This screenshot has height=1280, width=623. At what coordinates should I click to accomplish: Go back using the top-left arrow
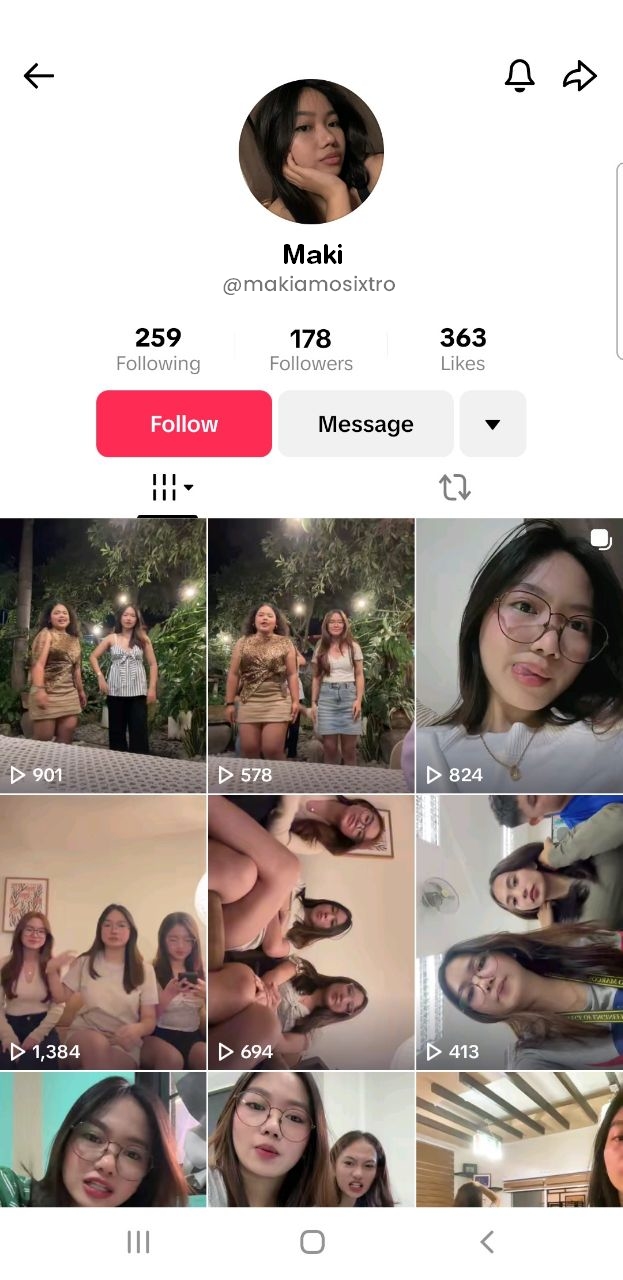(x=39, y=76)
